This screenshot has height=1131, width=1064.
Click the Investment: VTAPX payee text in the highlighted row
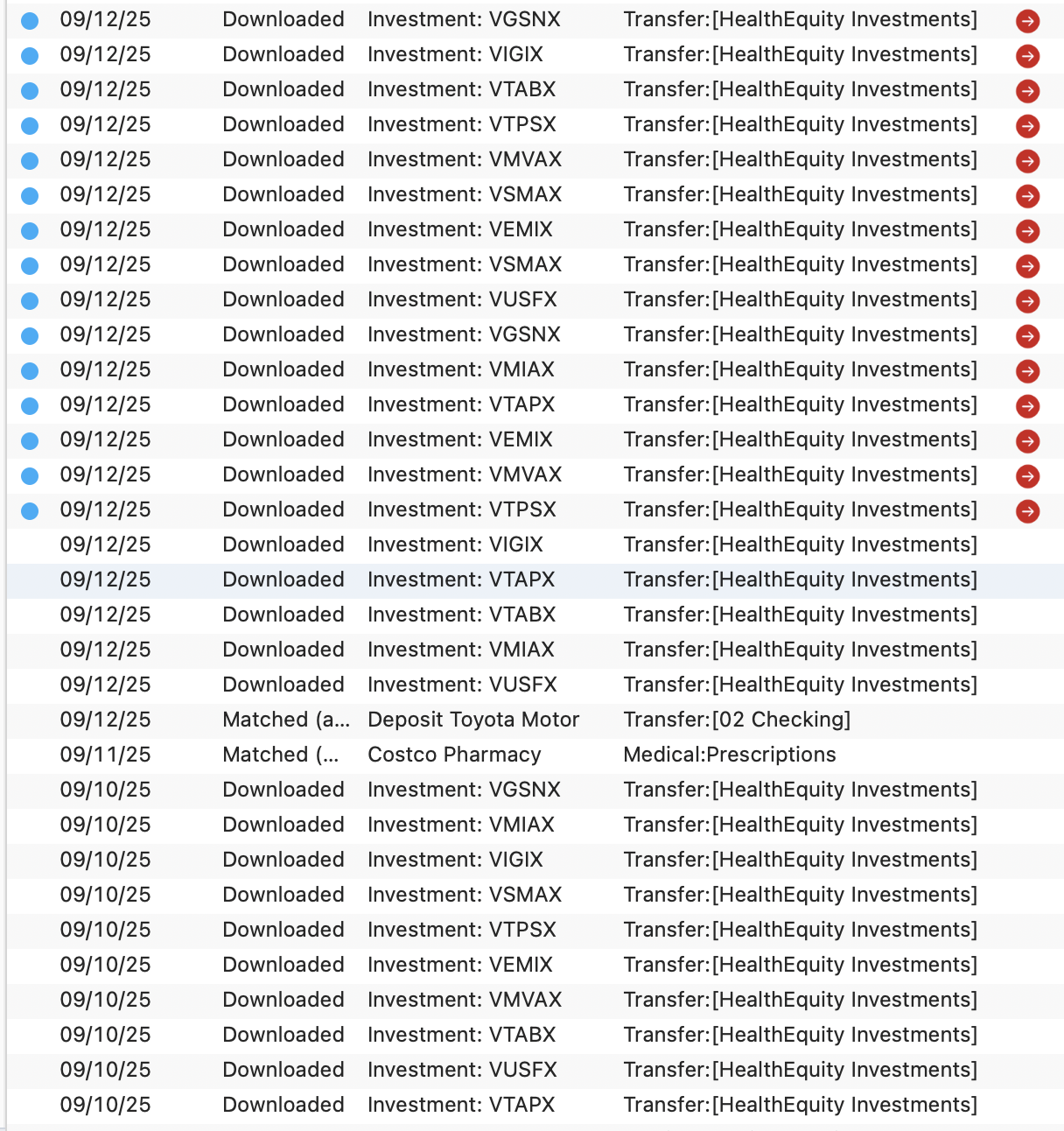(x=462, y=580)
